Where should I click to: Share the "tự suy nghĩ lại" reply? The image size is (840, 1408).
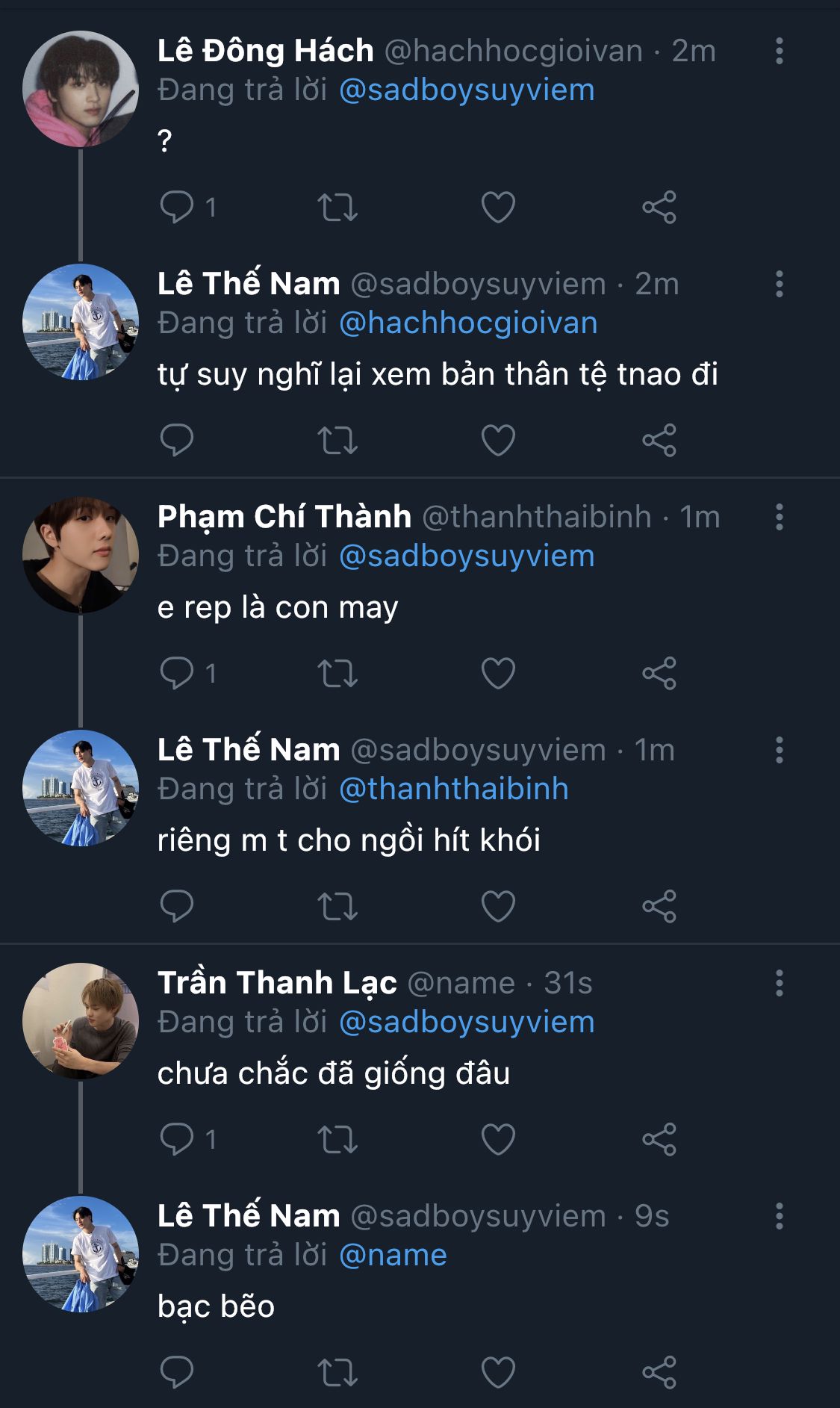click(x=659, y=440)
